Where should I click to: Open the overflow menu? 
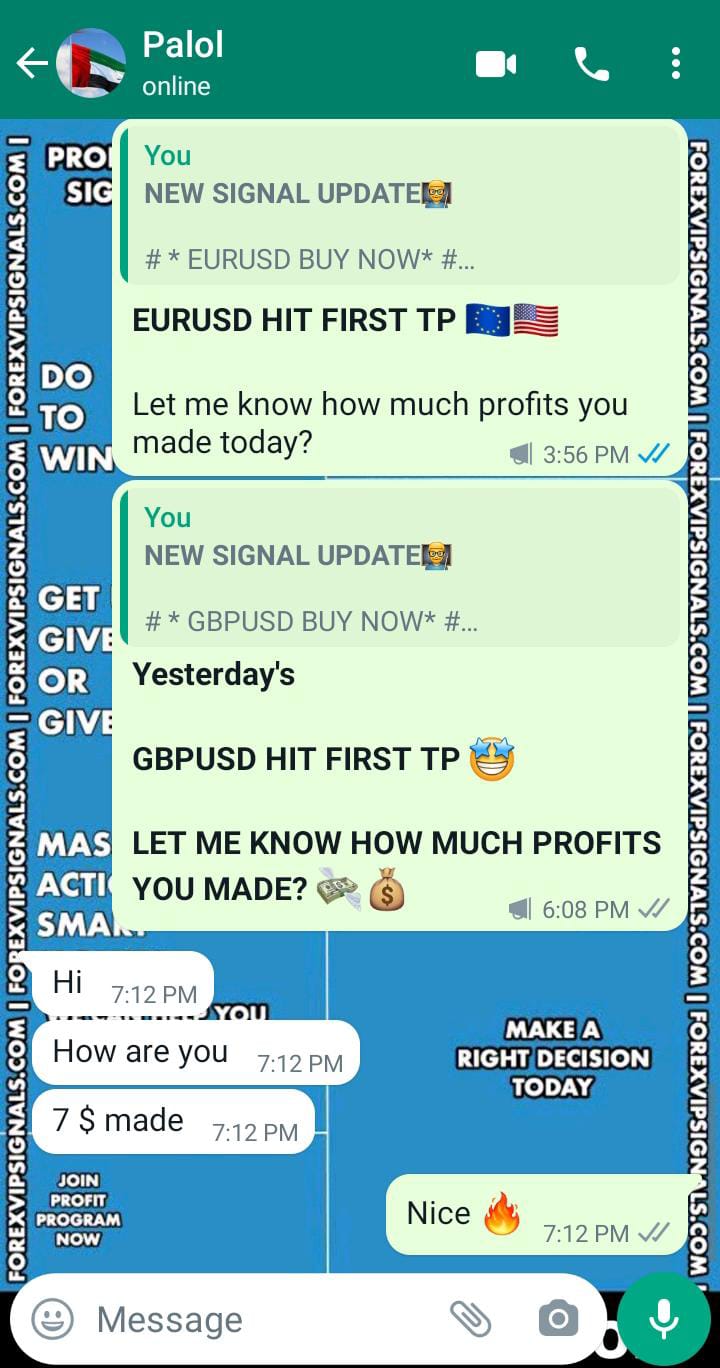coord(676,64)
